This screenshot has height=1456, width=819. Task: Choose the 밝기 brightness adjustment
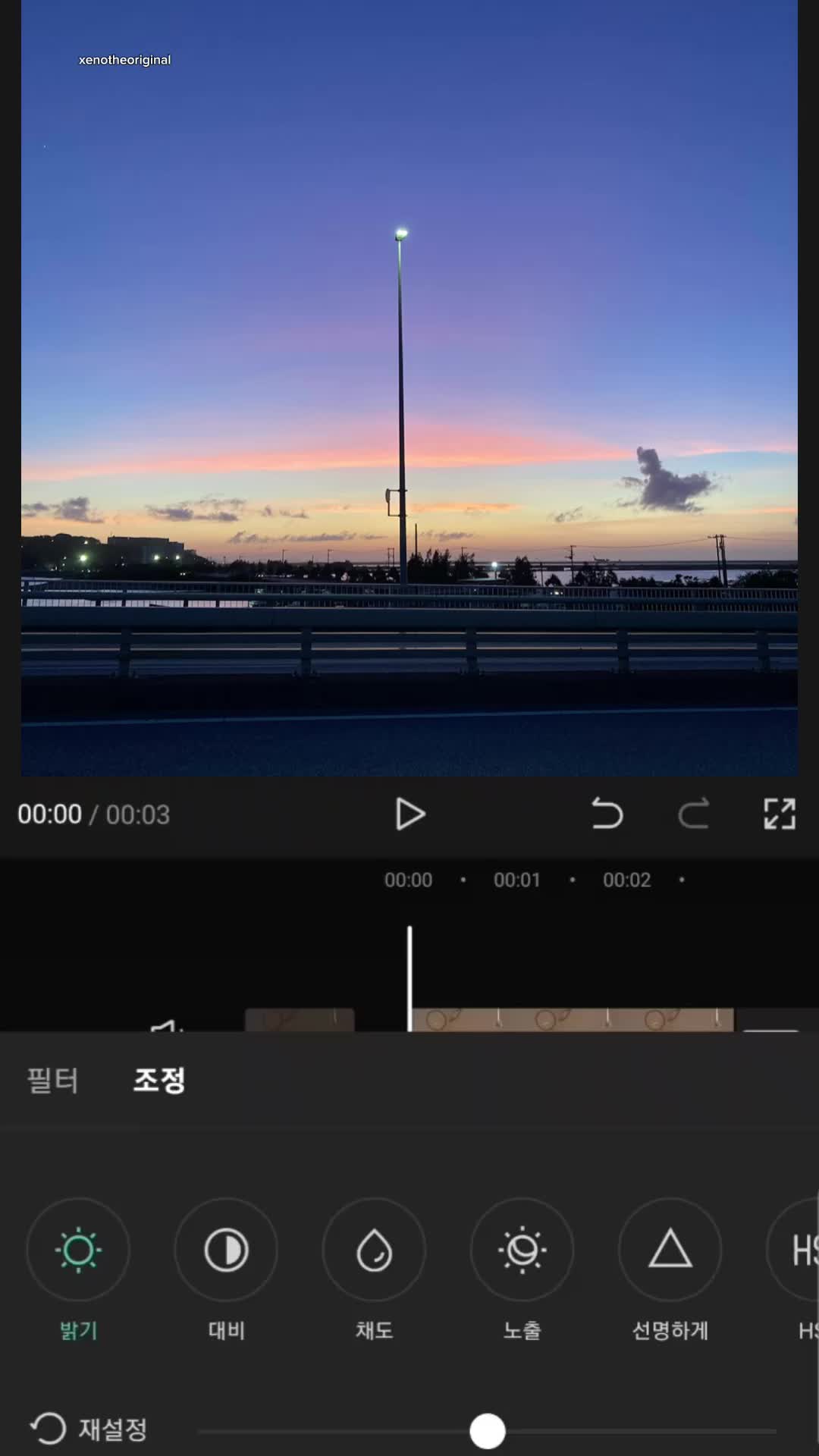pyautogui.click(x=78, y=1250)
